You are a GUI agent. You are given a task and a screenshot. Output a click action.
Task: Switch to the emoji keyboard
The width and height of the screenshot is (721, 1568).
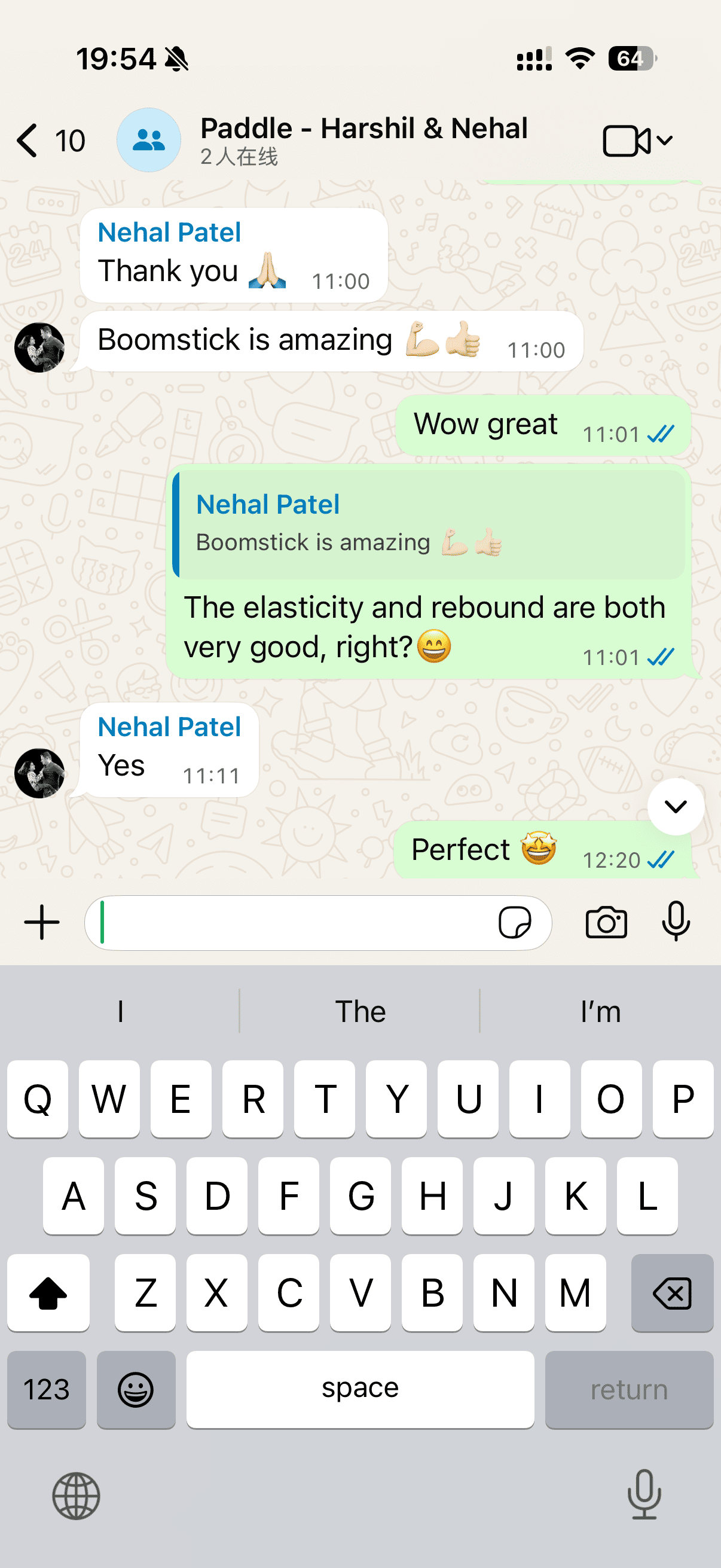point(136,1390)
